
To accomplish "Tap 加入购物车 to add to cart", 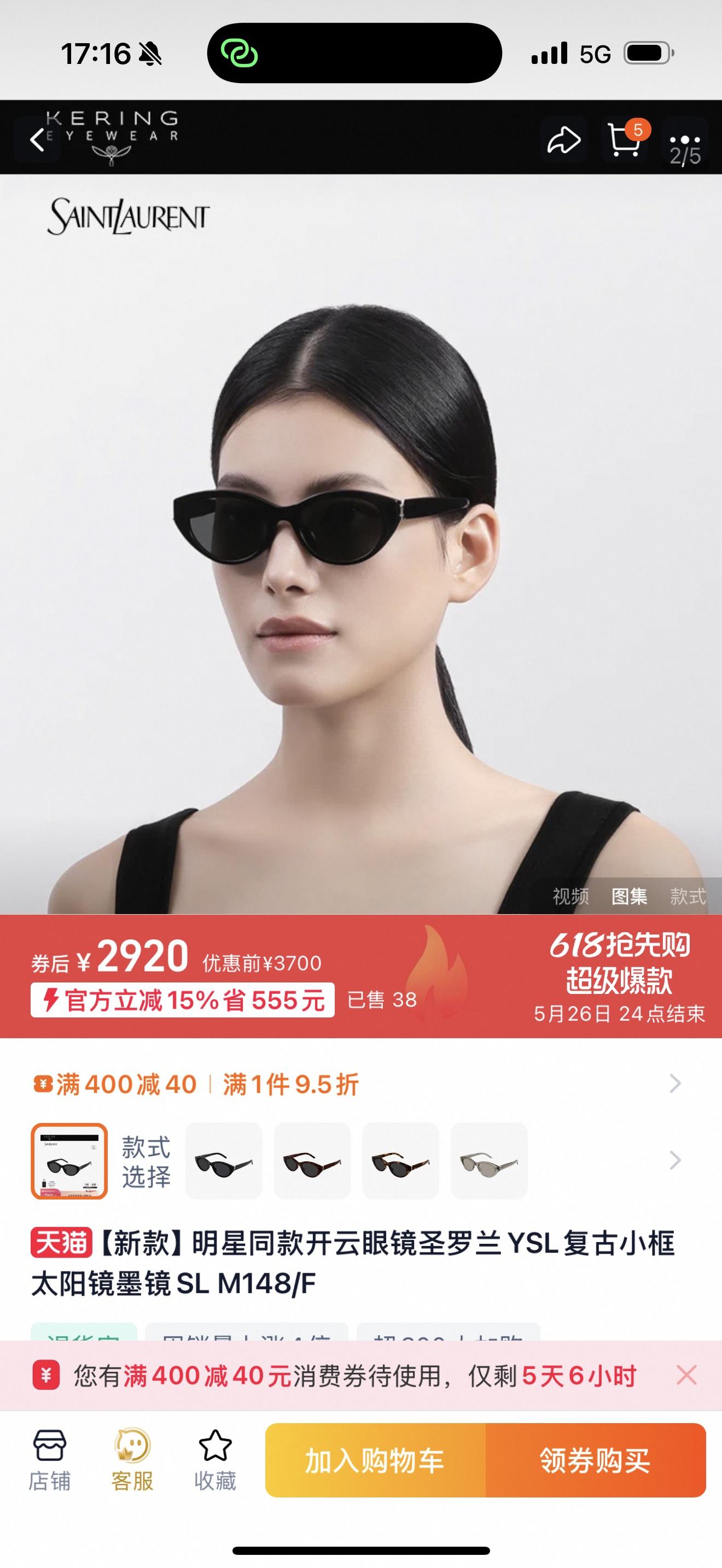I will (375, 1460).
